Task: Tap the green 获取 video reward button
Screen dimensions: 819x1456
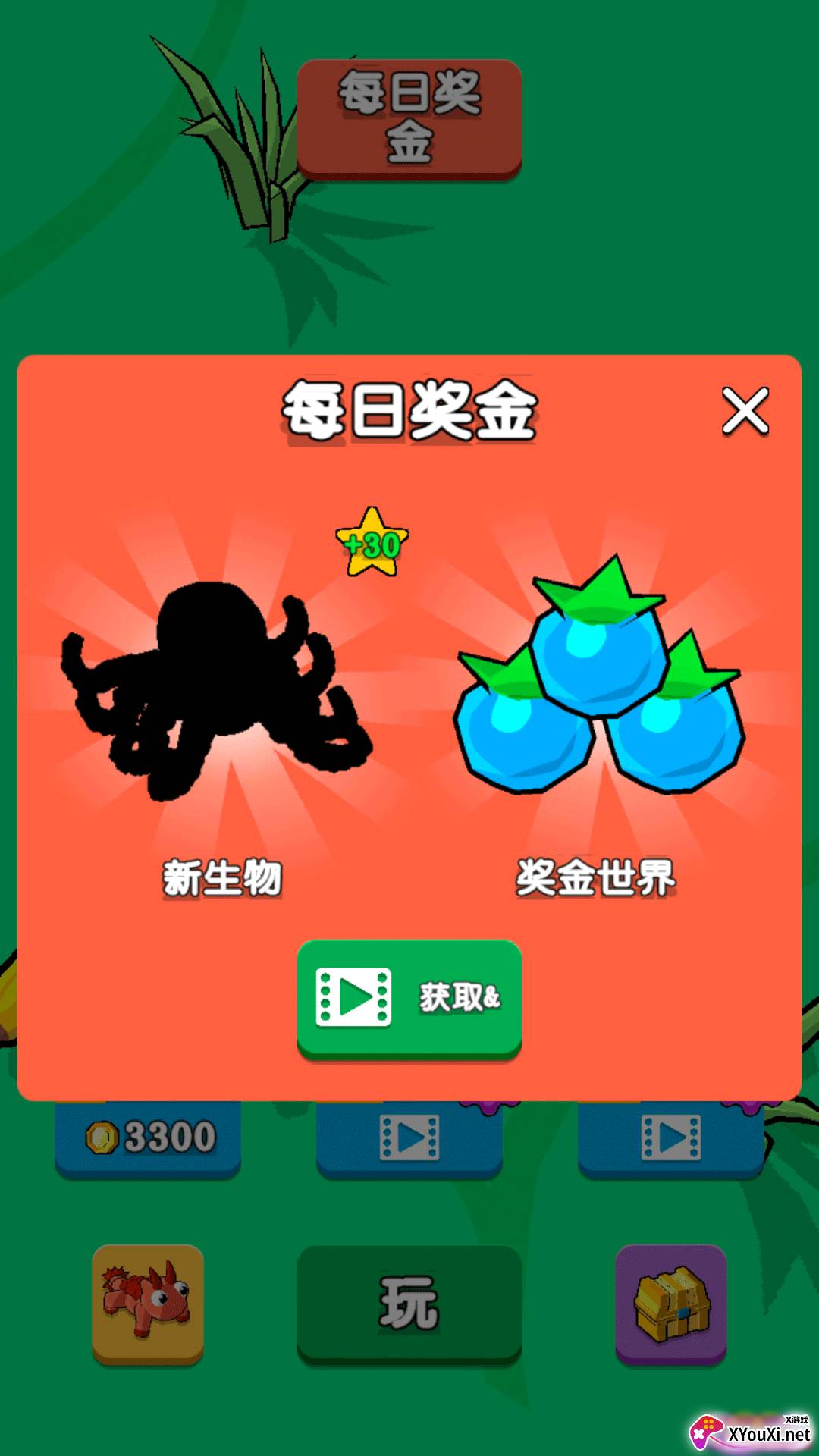Action: pos(409,997)
